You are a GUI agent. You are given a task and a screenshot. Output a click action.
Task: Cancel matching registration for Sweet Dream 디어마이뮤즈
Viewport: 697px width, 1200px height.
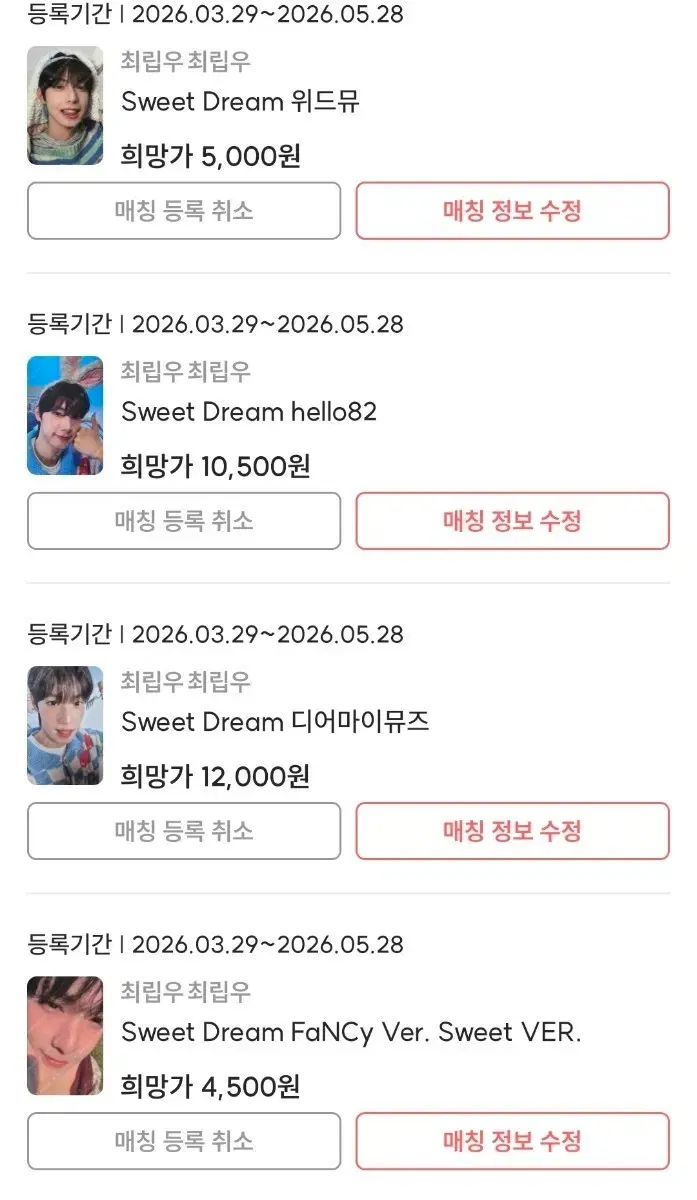(x=184, y=831)
